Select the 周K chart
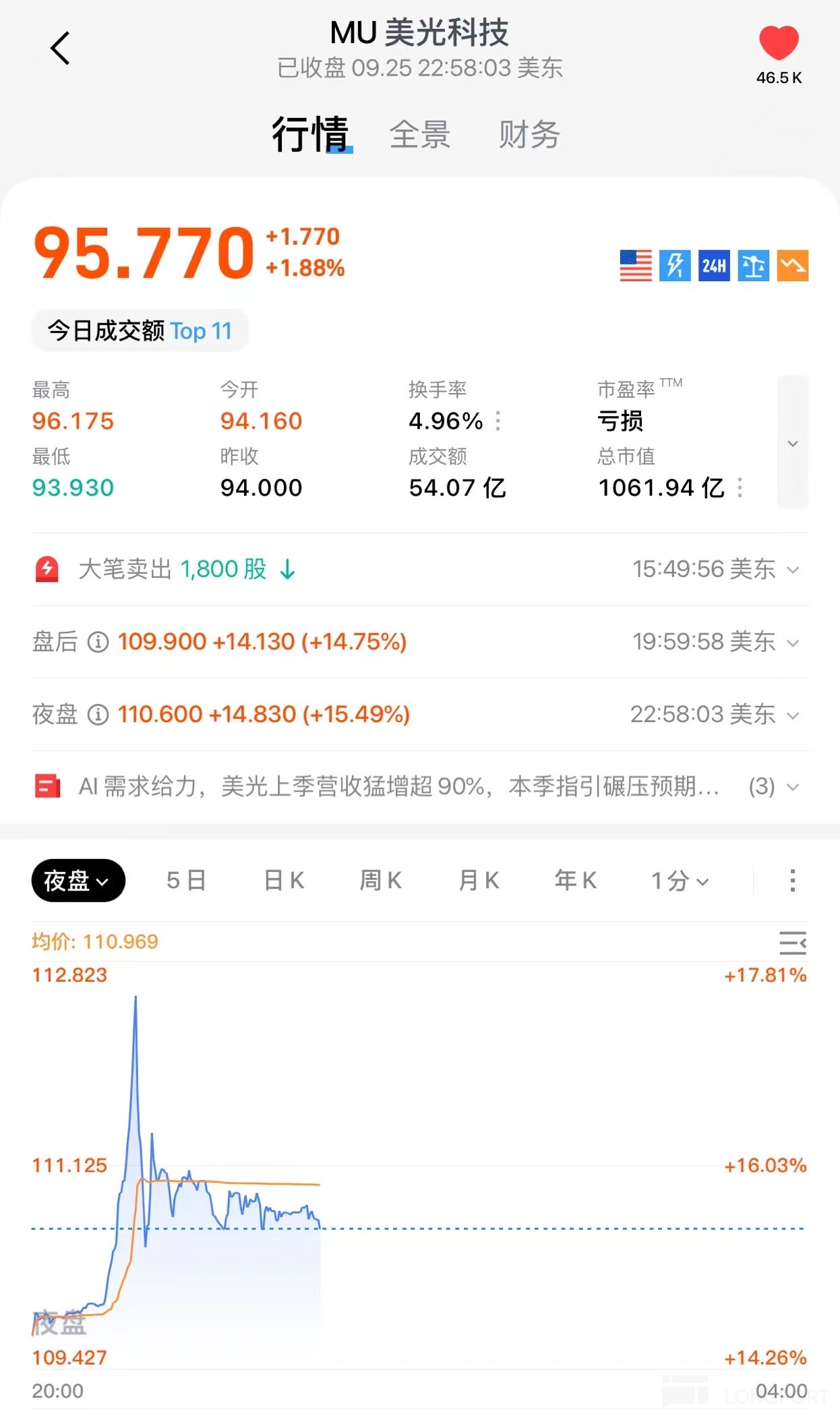The height and width of the screenshot is (1418, 840). 381,880
